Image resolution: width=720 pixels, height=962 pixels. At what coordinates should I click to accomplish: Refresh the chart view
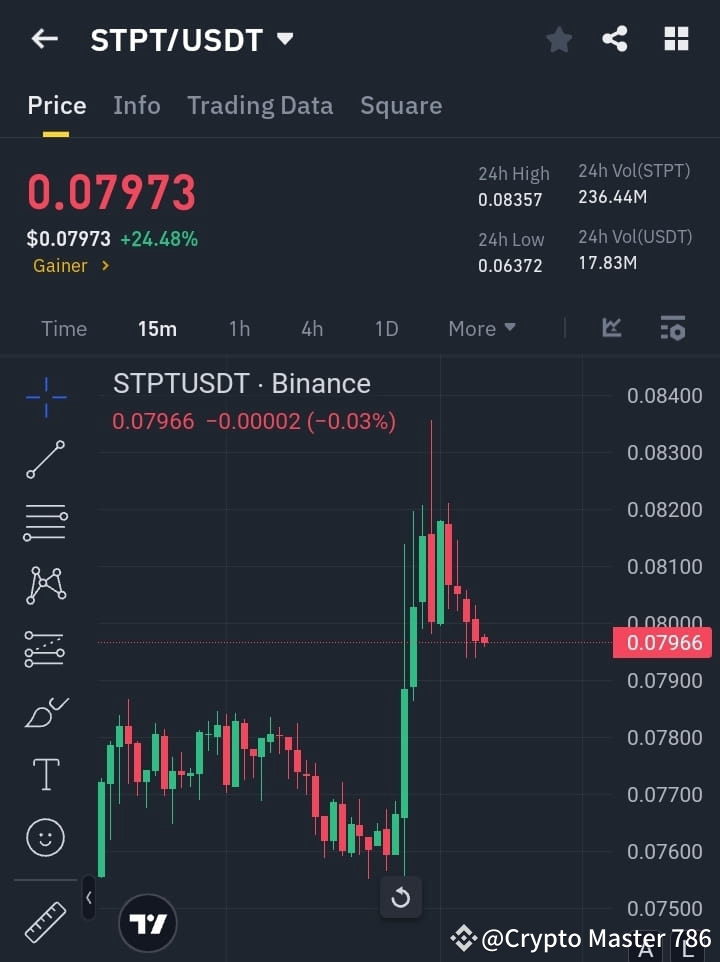401,898
